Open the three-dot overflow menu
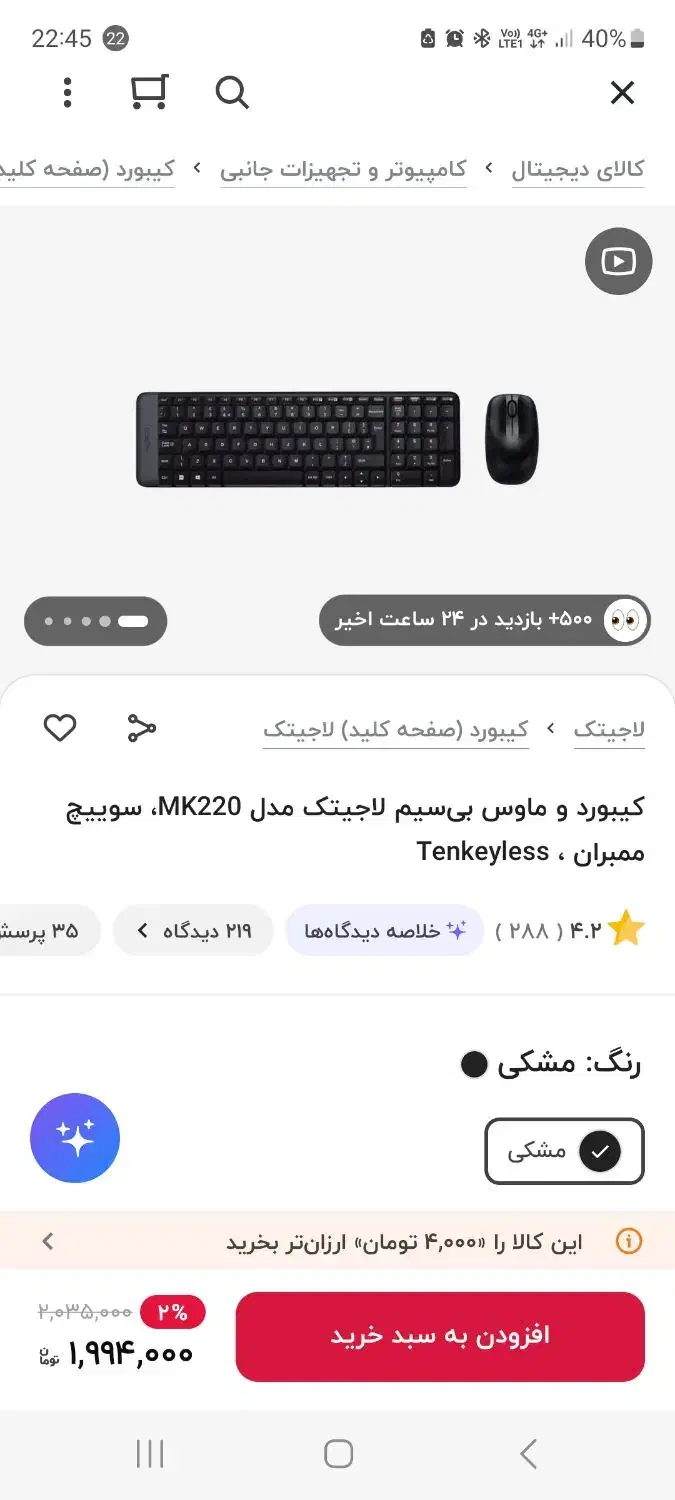The height and width of the screenshot is (1500, 675). pyautogui.click(x=67, y=93)
